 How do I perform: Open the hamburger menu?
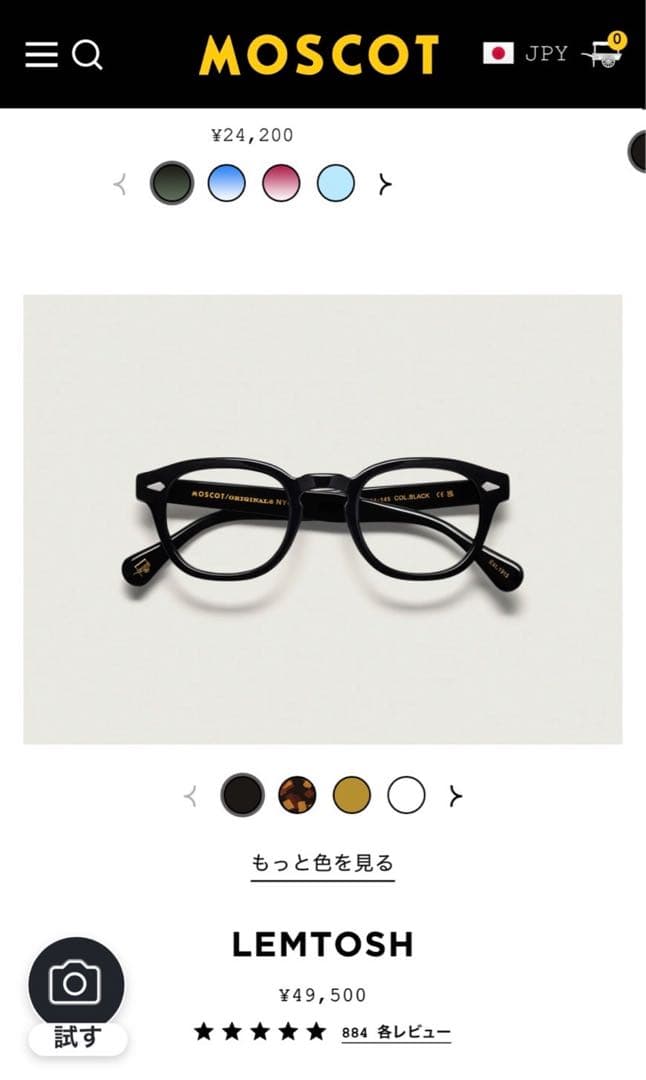[41, 54]
